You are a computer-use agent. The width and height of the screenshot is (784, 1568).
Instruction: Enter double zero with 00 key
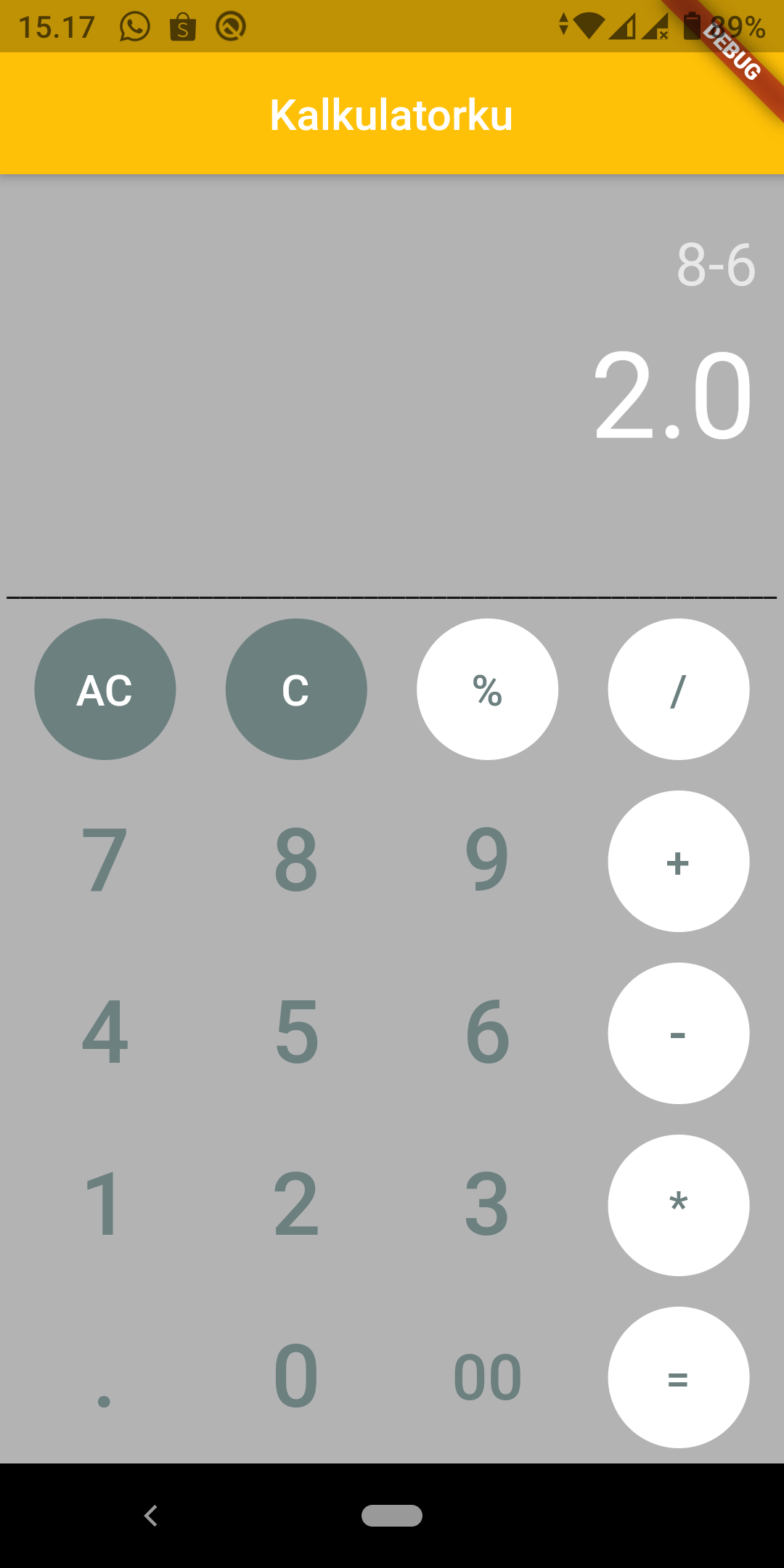click(x=487, y=1377)
